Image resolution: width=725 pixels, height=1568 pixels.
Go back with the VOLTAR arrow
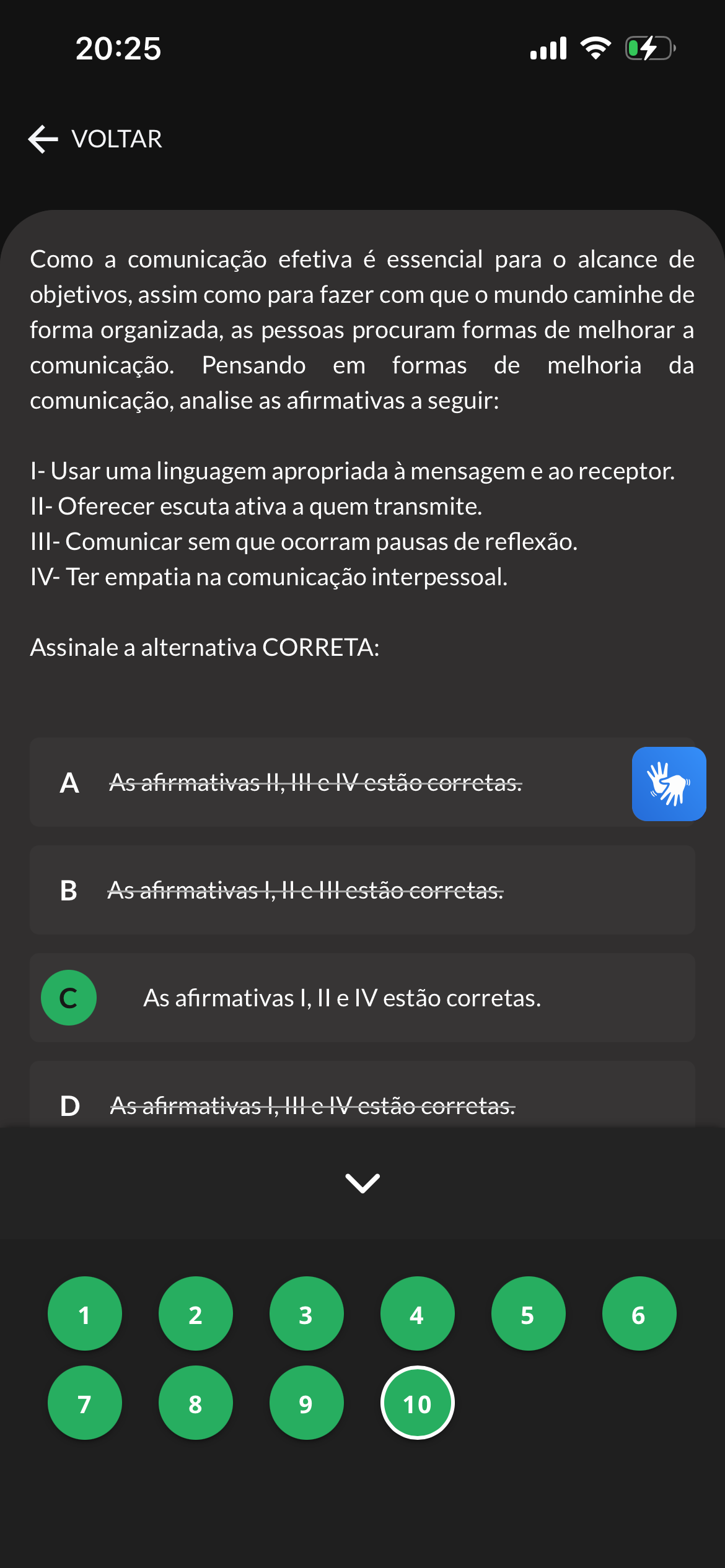95,139
